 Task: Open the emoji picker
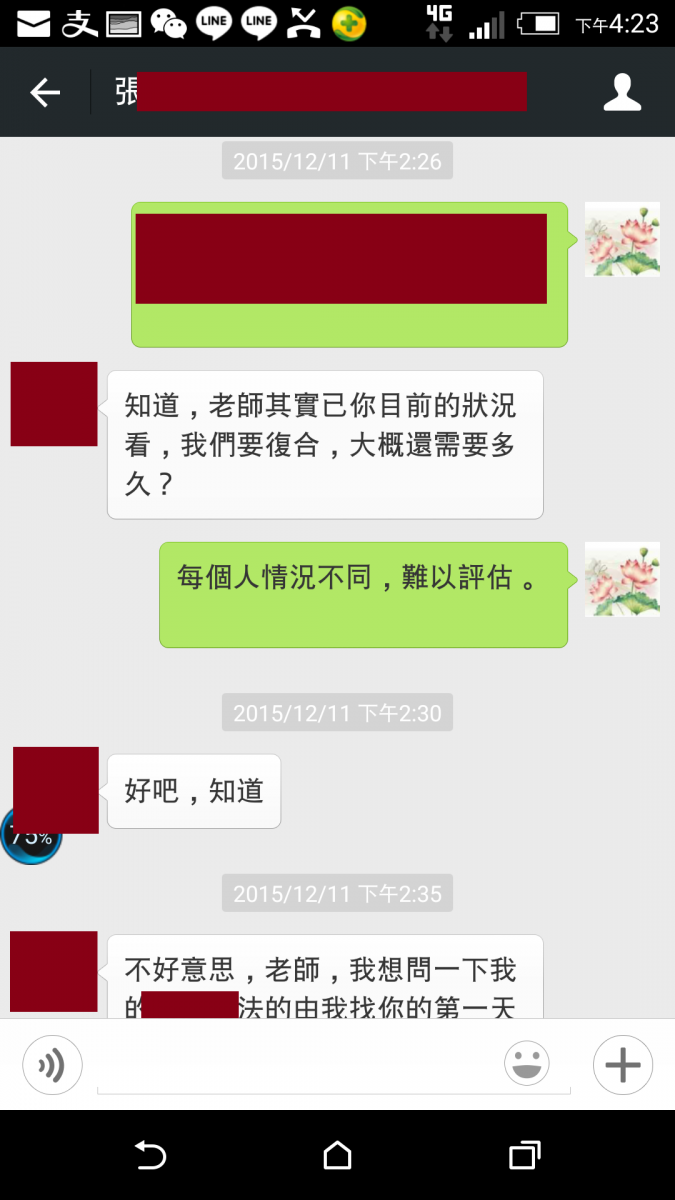pos(526,1064)
